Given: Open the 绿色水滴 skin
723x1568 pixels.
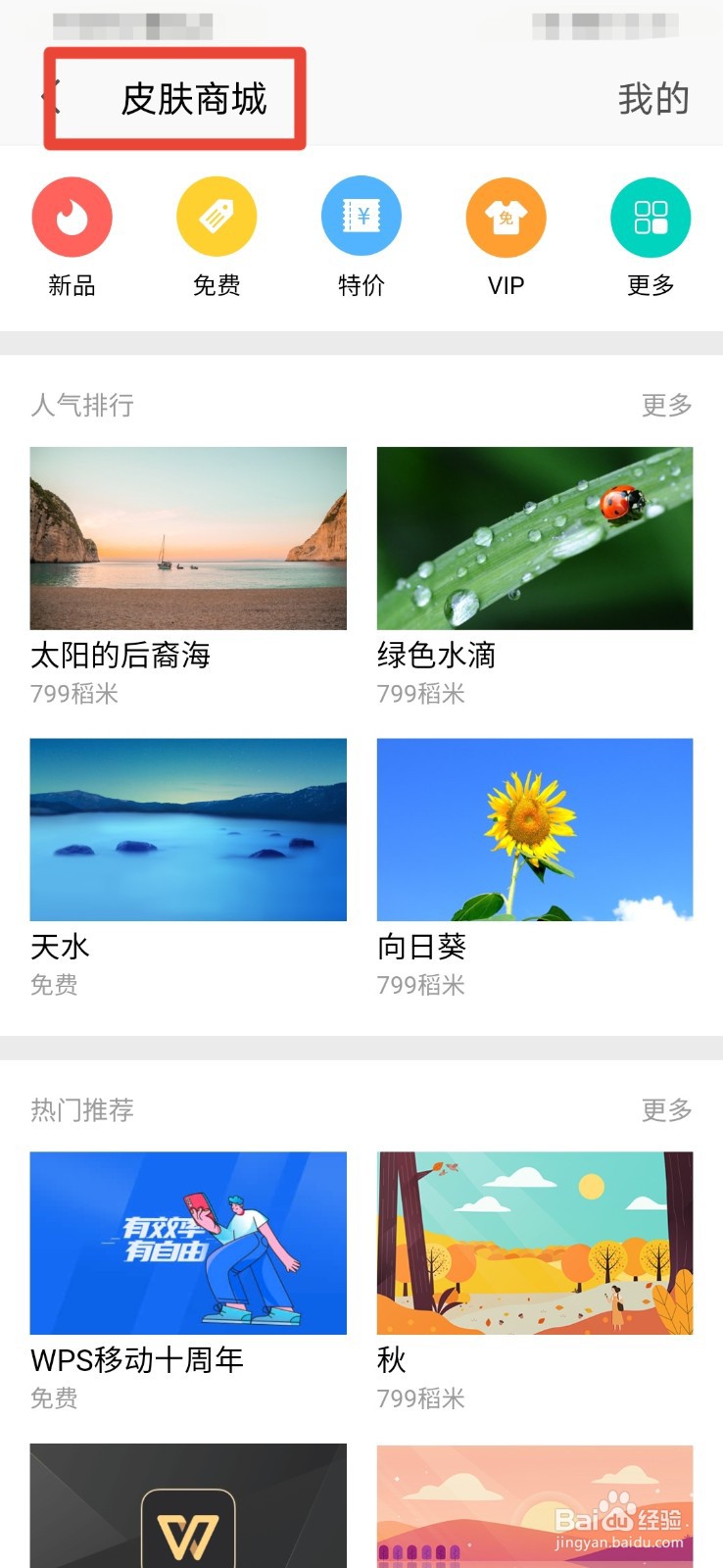Looking at the screenshot, I should [535, 538].
